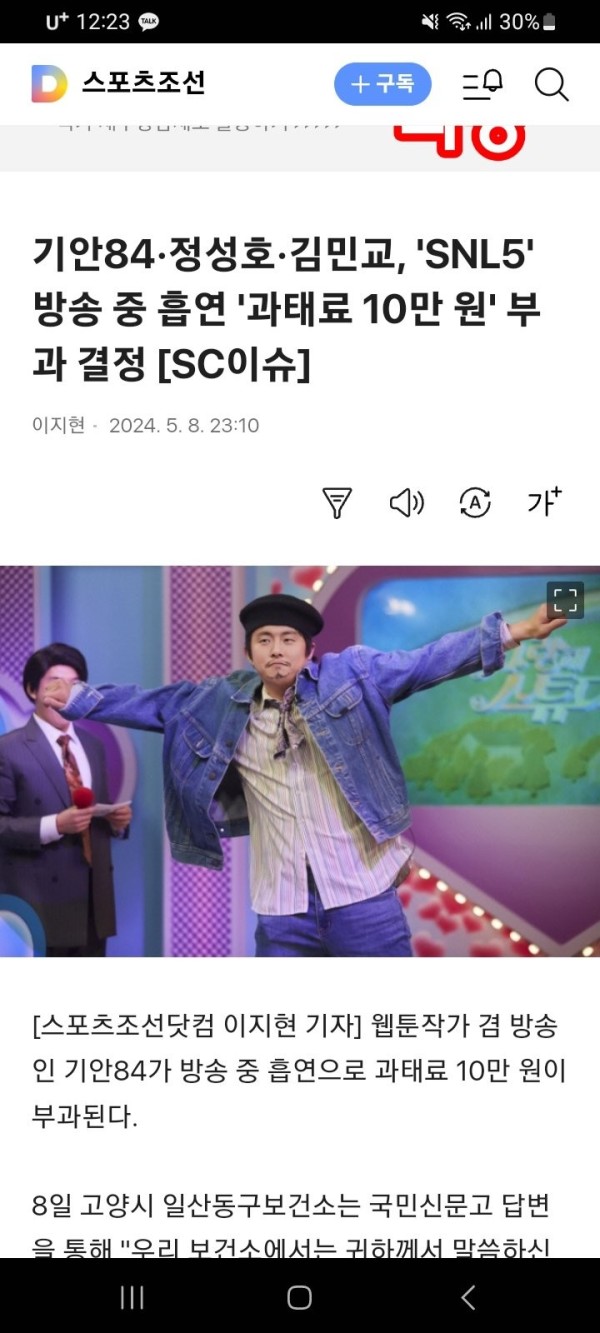Viewport: 600px width, 1333px height.
Task: Tap the article summary filter icon
Action: [x=337, y=503]
